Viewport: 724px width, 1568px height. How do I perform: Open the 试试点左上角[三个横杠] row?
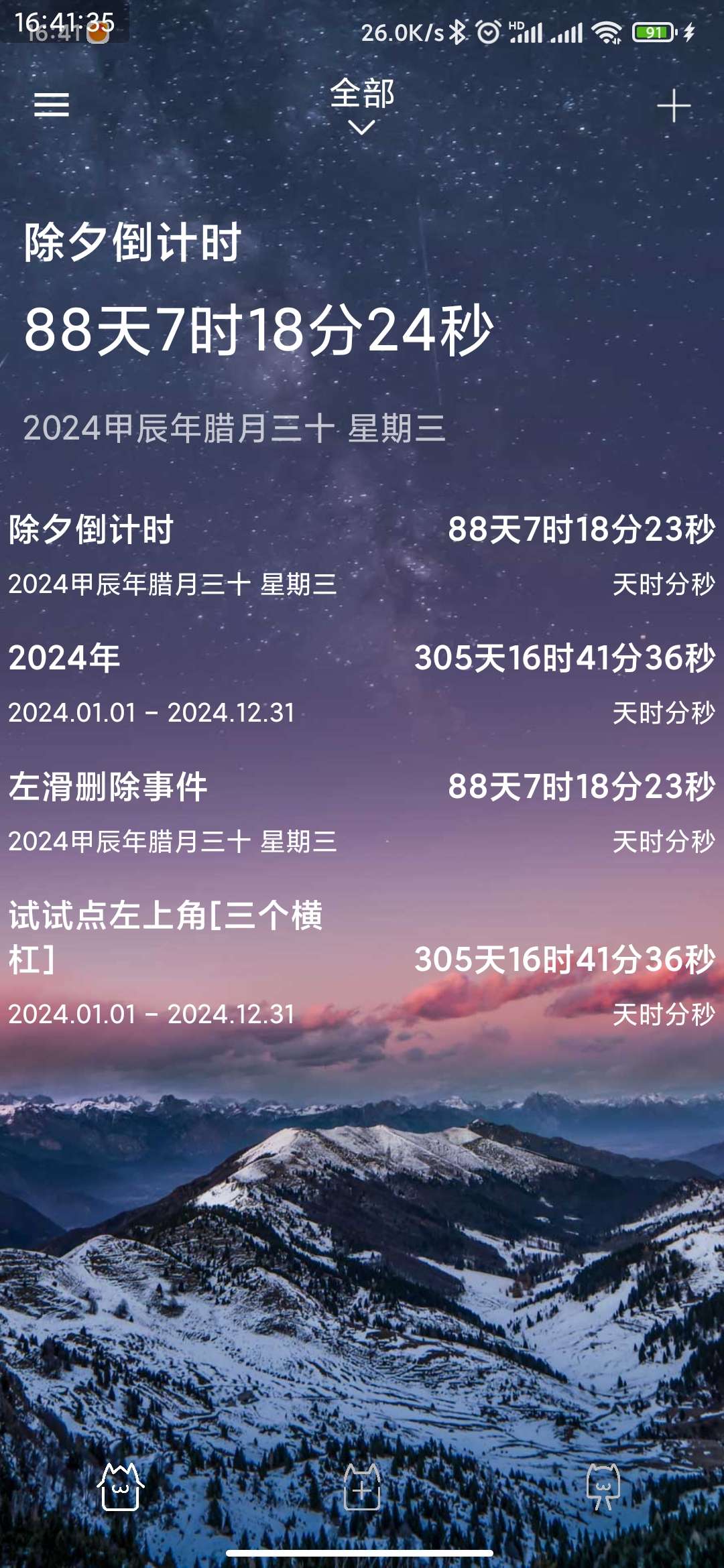tap(362, 962)
